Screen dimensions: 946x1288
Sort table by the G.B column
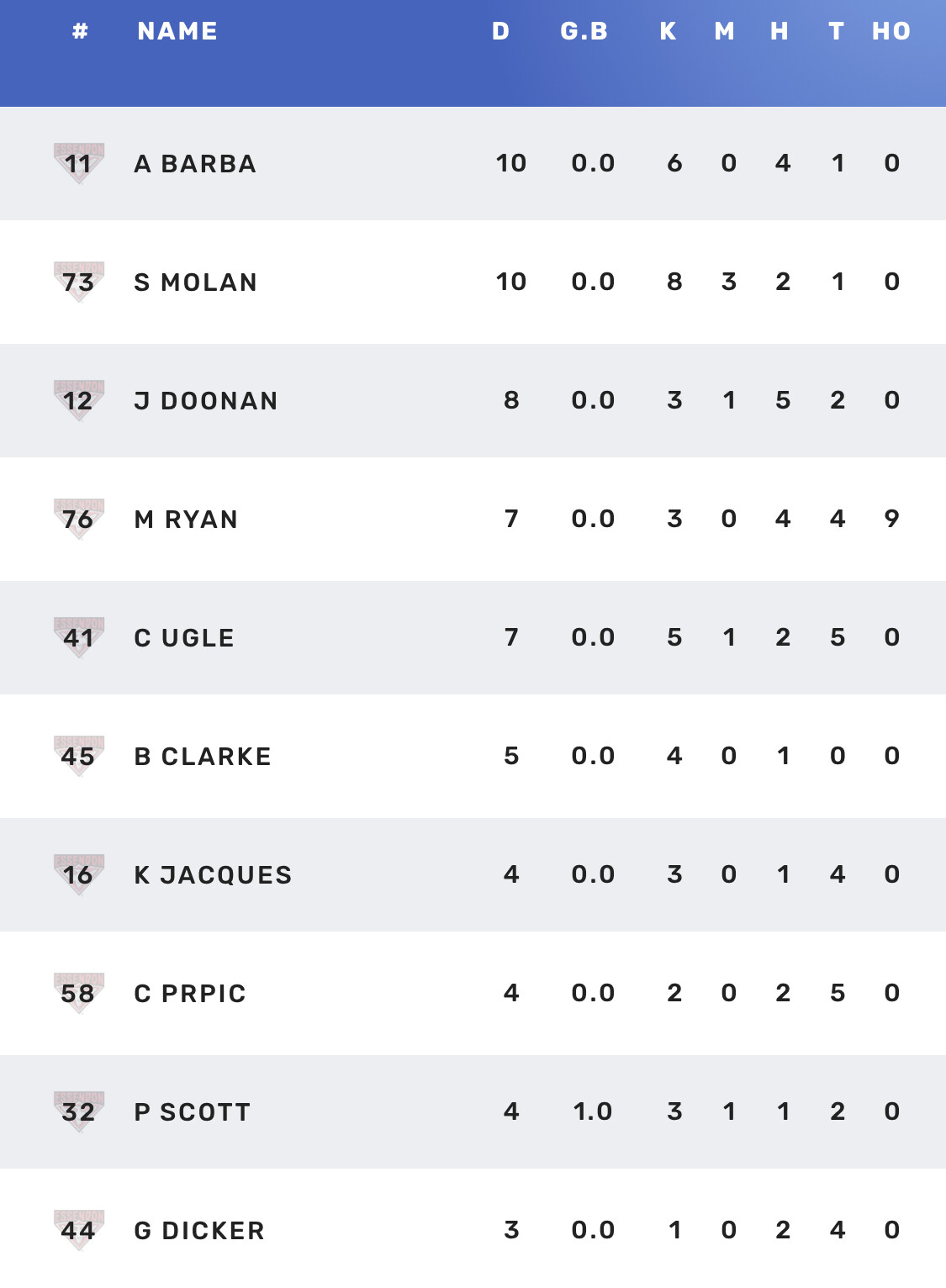[x=584, y=31]
